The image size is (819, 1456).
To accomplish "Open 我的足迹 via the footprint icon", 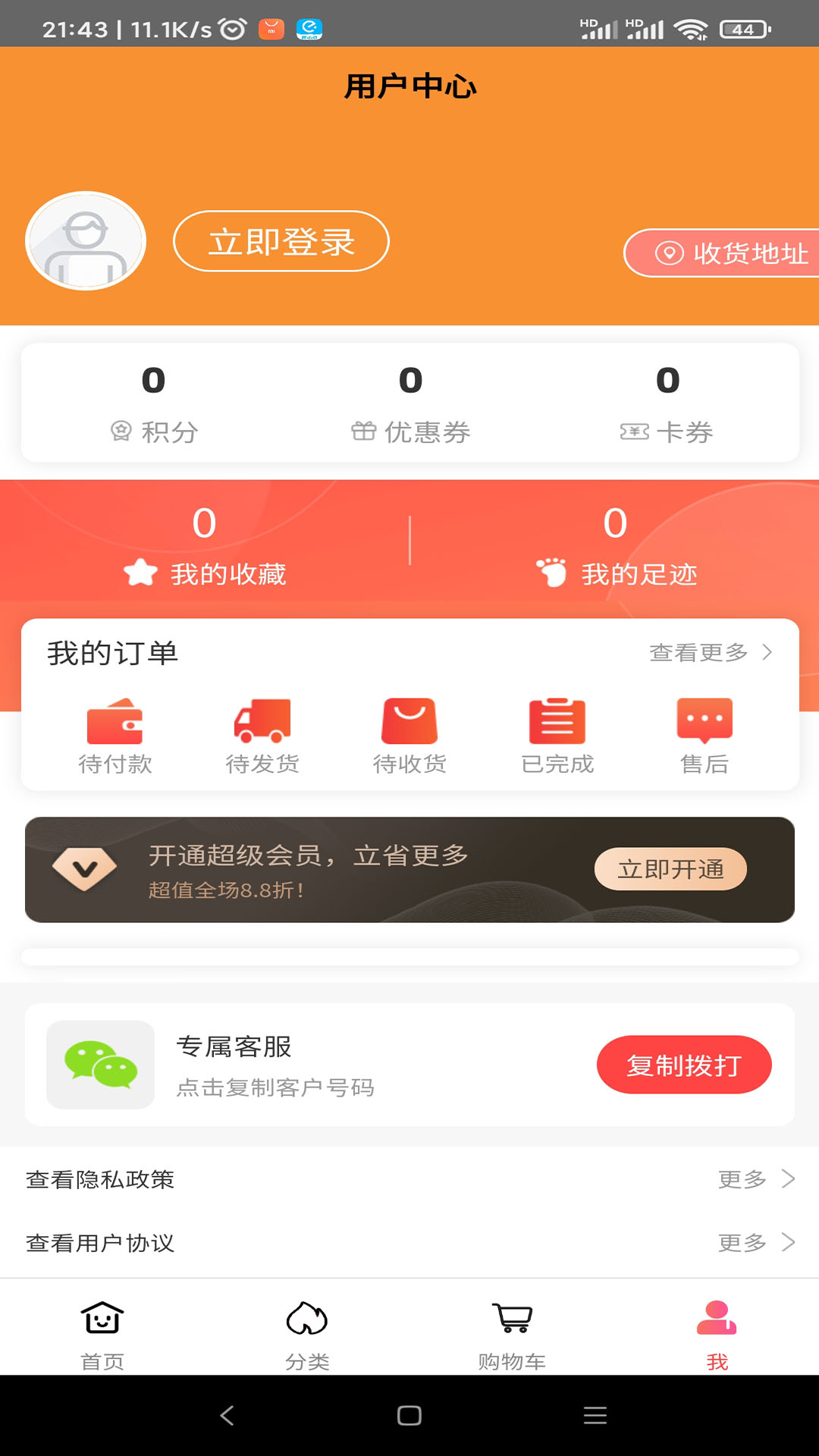I will [550, 573].
